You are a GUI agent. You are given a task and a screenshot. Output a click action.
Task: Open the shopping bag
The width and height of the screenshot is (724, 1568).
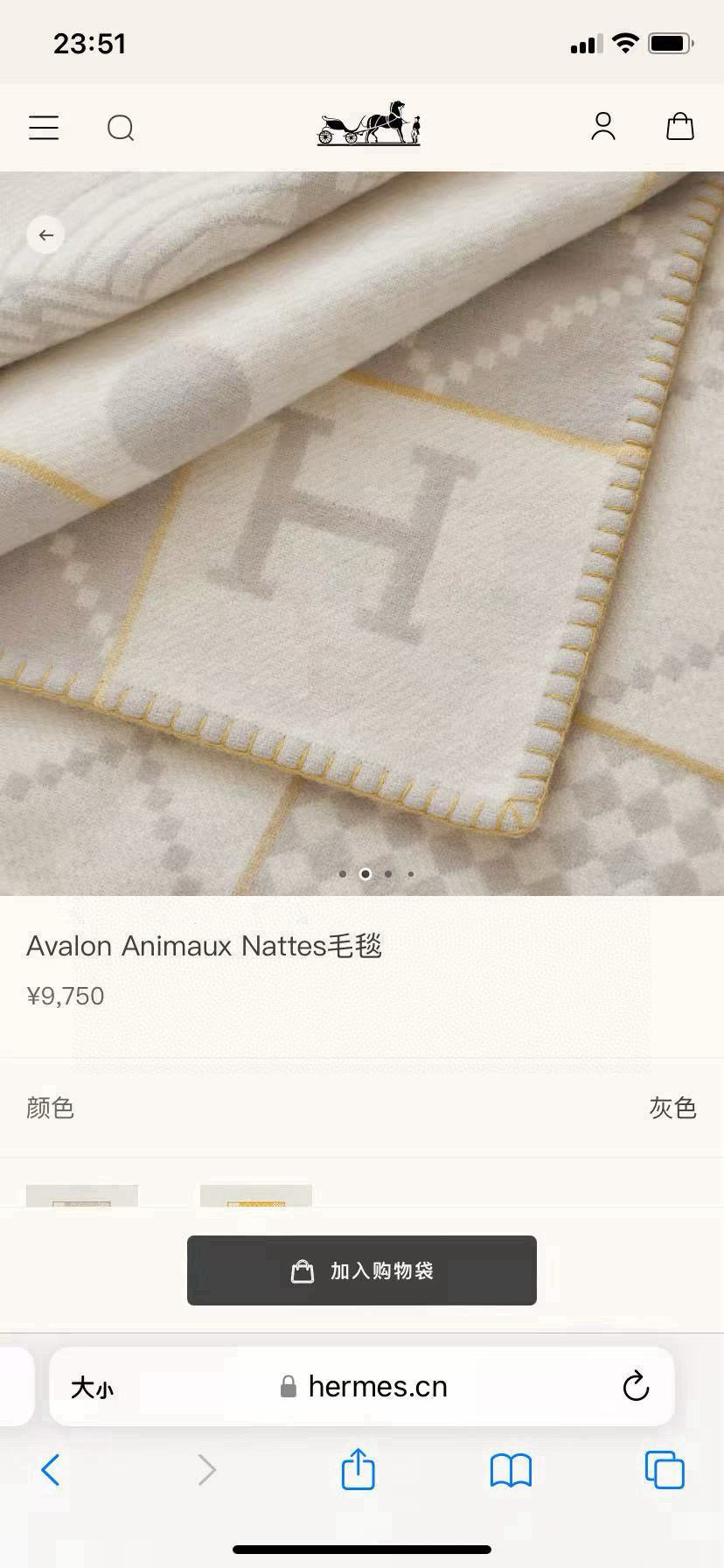coord(679,126)
